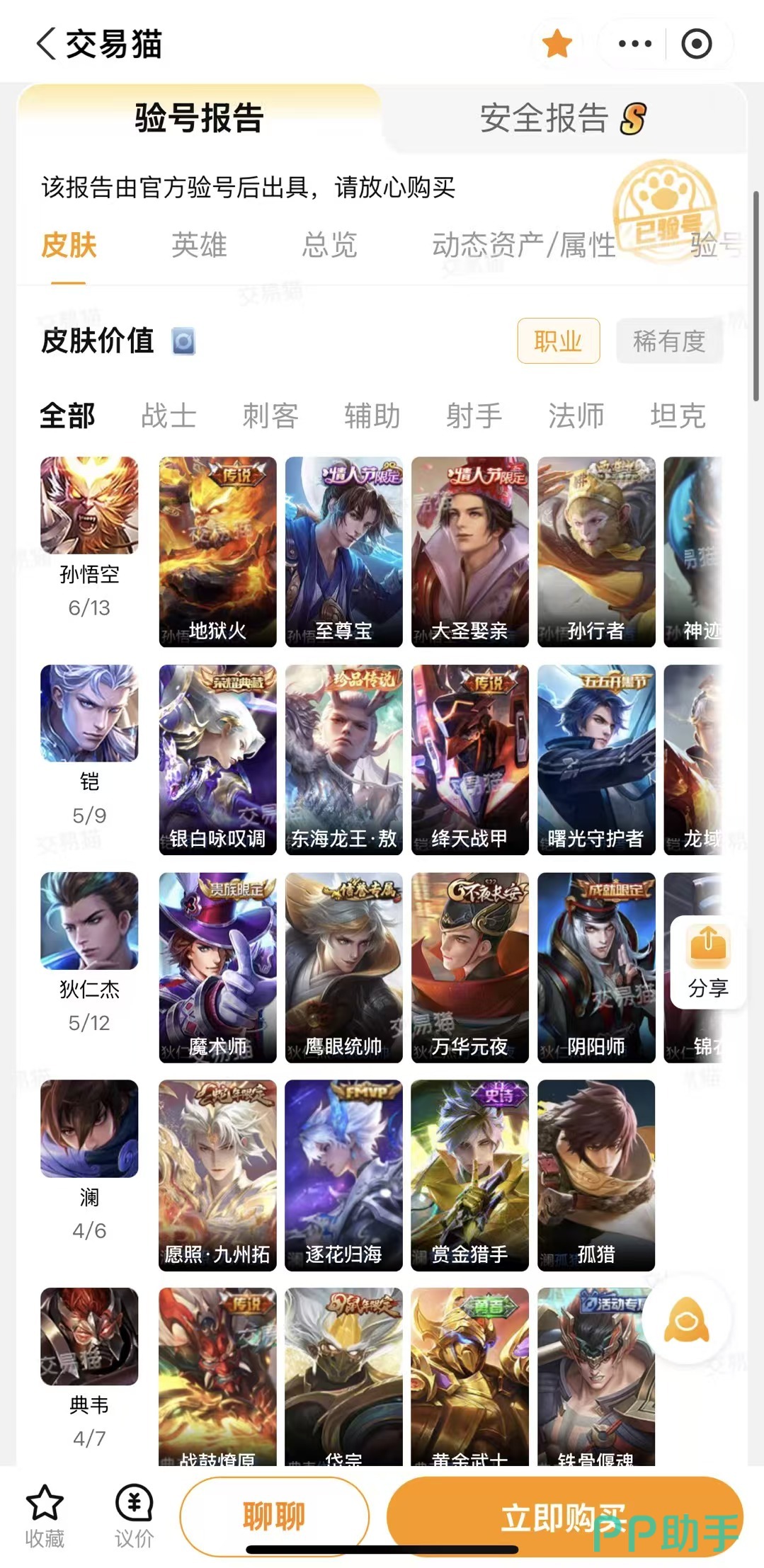Switch to 安全报告 tab

tap(563, 118)
